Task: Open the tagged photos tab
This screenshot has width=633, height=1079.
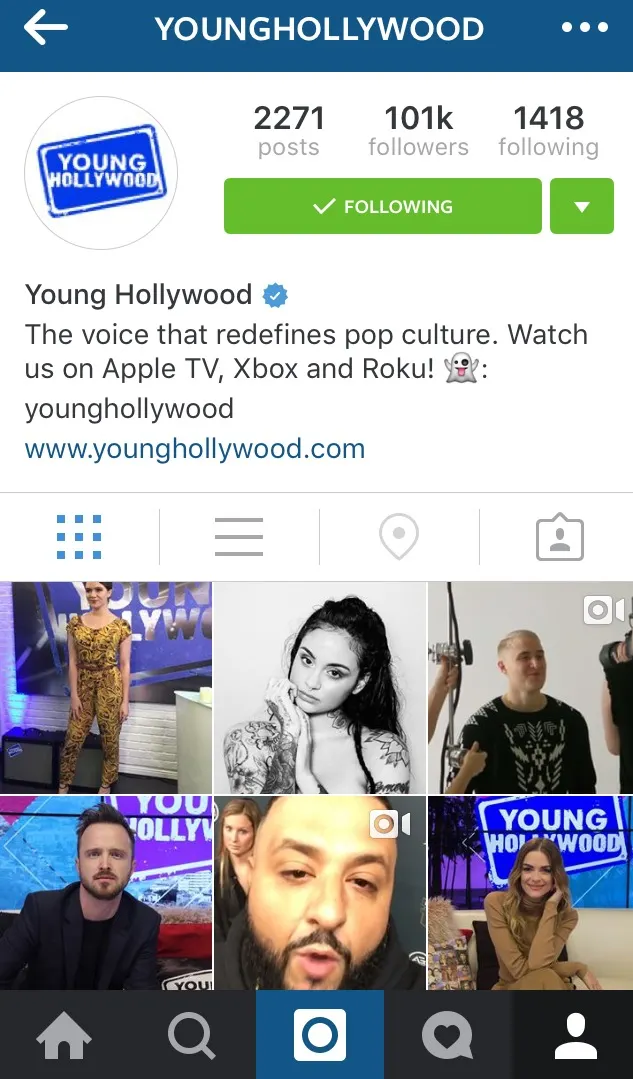Action: coord(559,537)
